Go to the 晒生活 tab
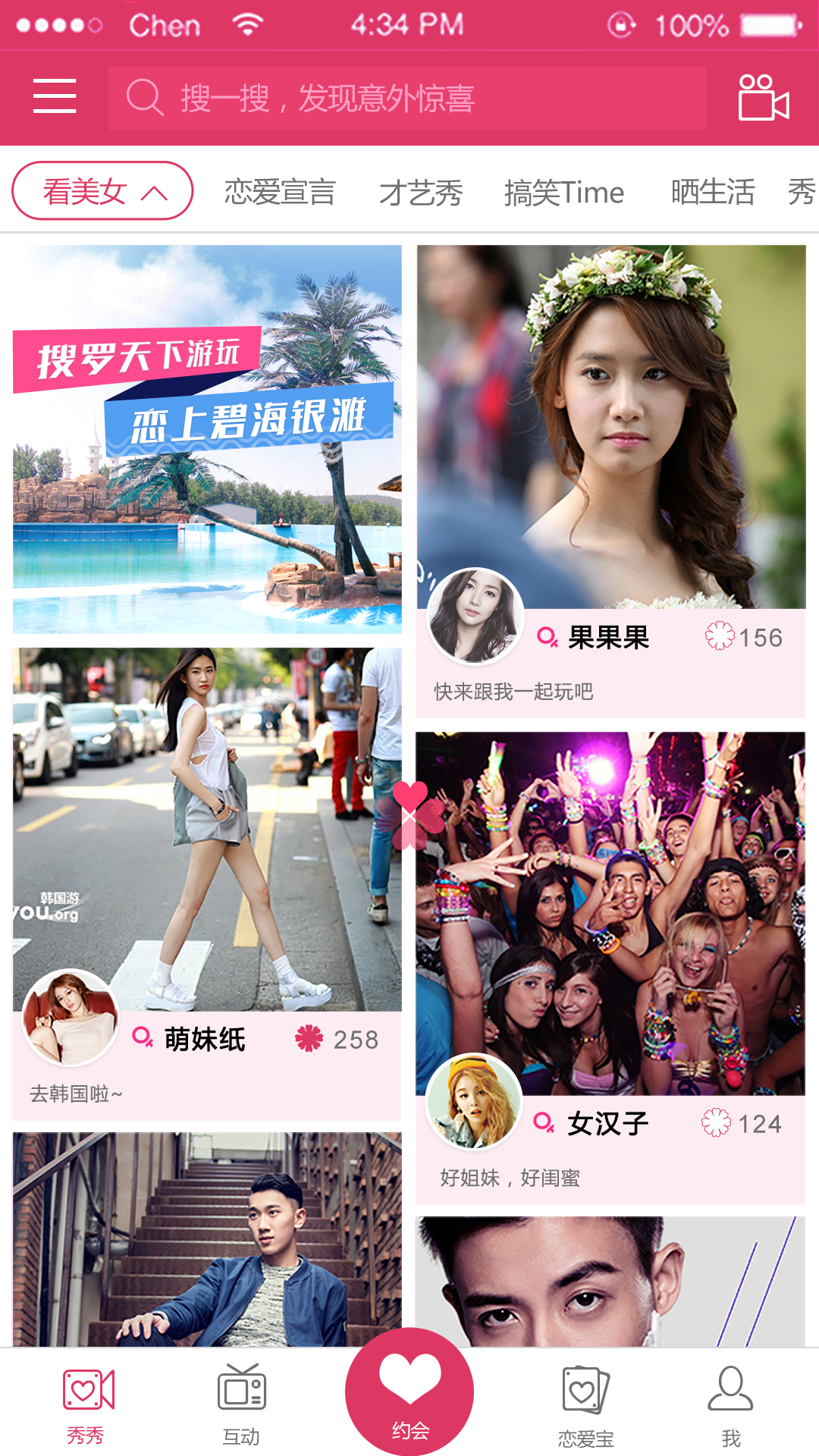Image resolution: width=819 pixels, height=1456 pixels. [x=712, y=193]
